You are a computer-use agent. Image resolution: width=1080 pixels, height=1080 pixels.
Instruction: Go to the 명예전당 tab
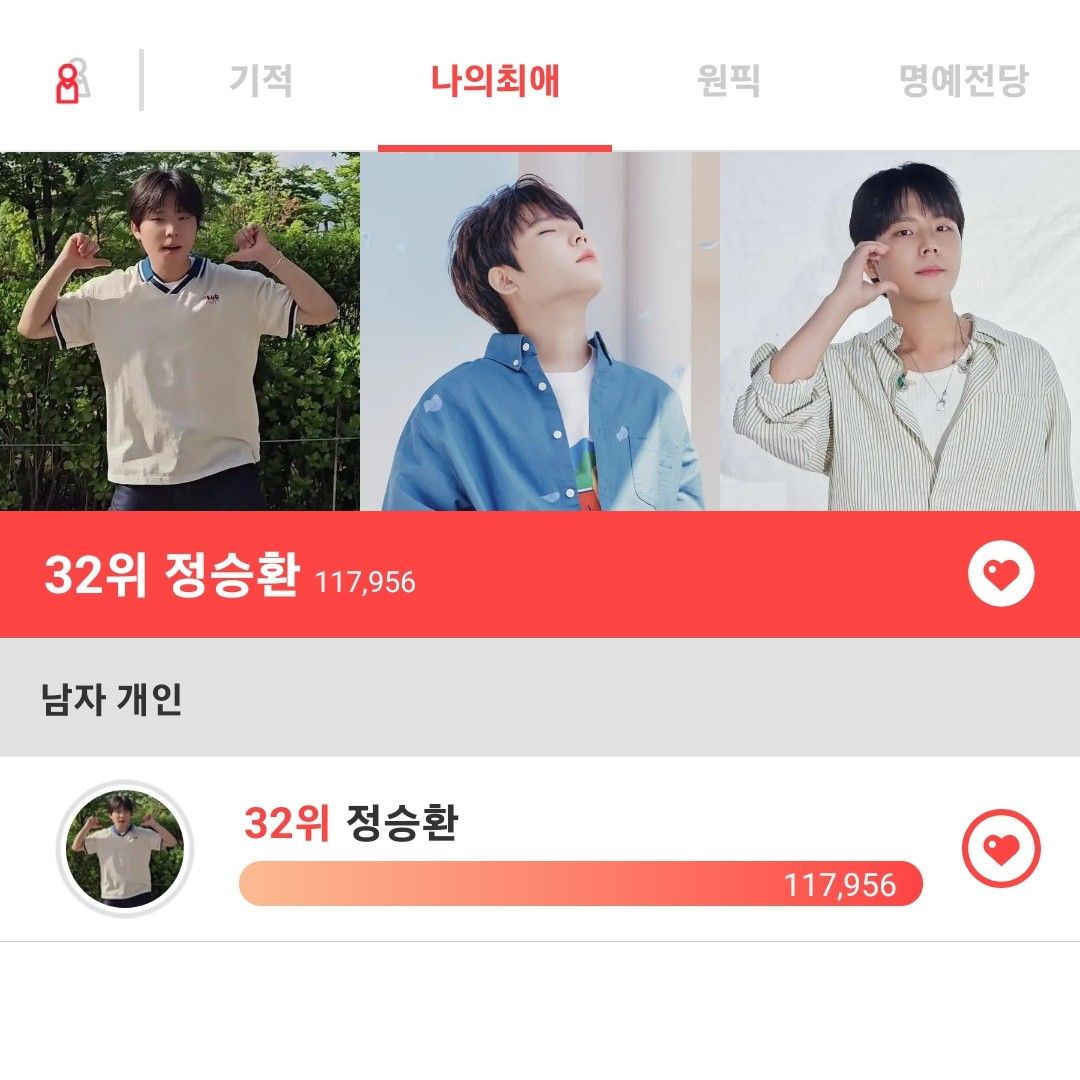(x=963, y=80)
